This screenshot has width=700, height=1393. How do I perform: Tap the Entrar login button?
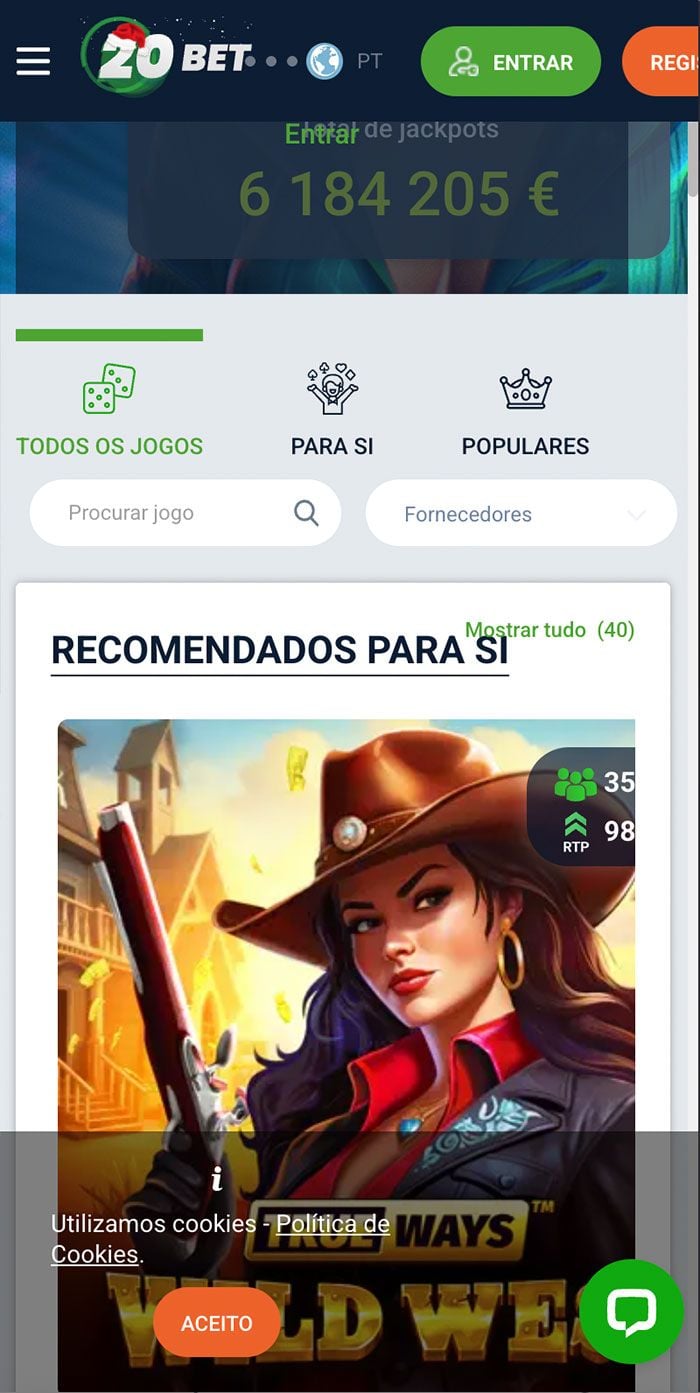[510, 61]
